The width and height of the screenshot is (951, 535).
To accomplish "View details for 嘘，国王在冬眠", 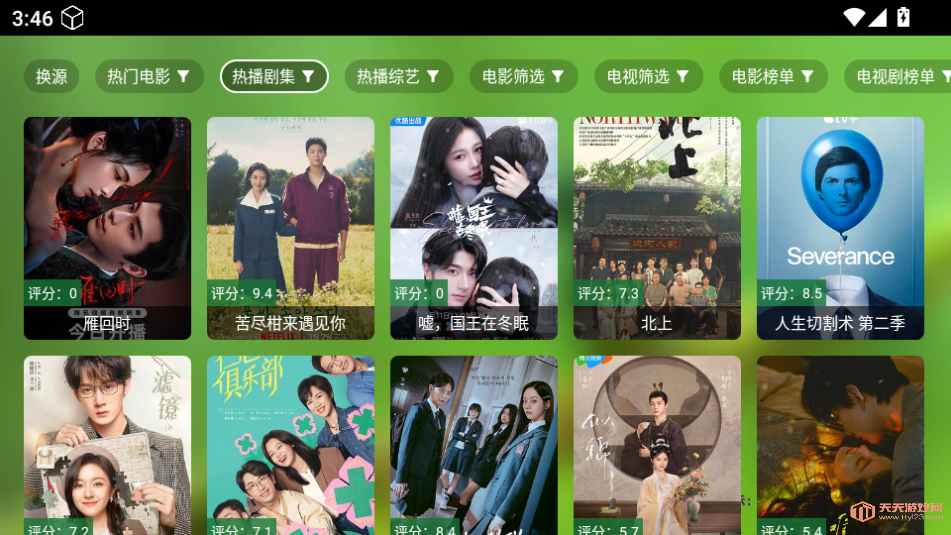I will point(473,228).
